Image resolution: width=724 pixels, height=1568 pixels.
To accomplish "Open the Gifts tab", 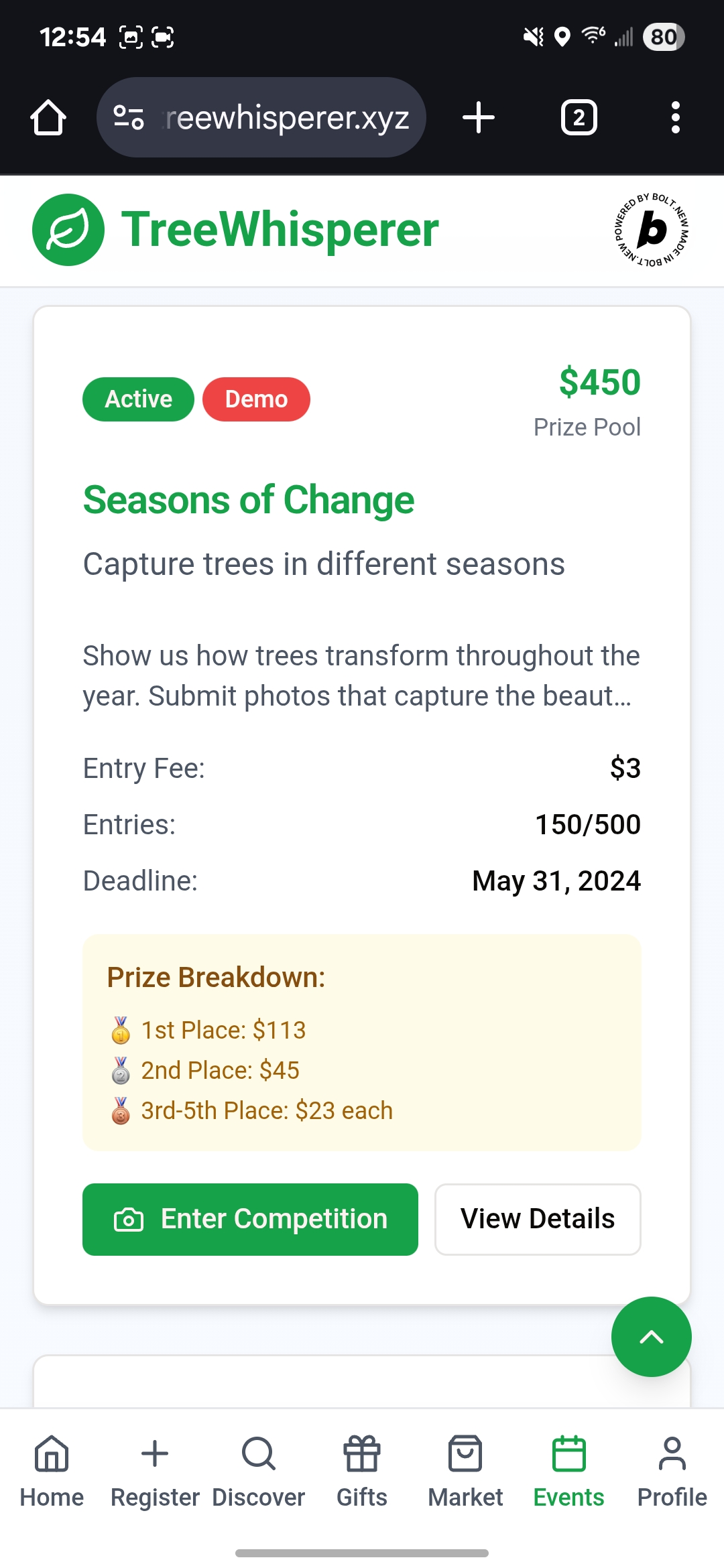I will 362,1472.
